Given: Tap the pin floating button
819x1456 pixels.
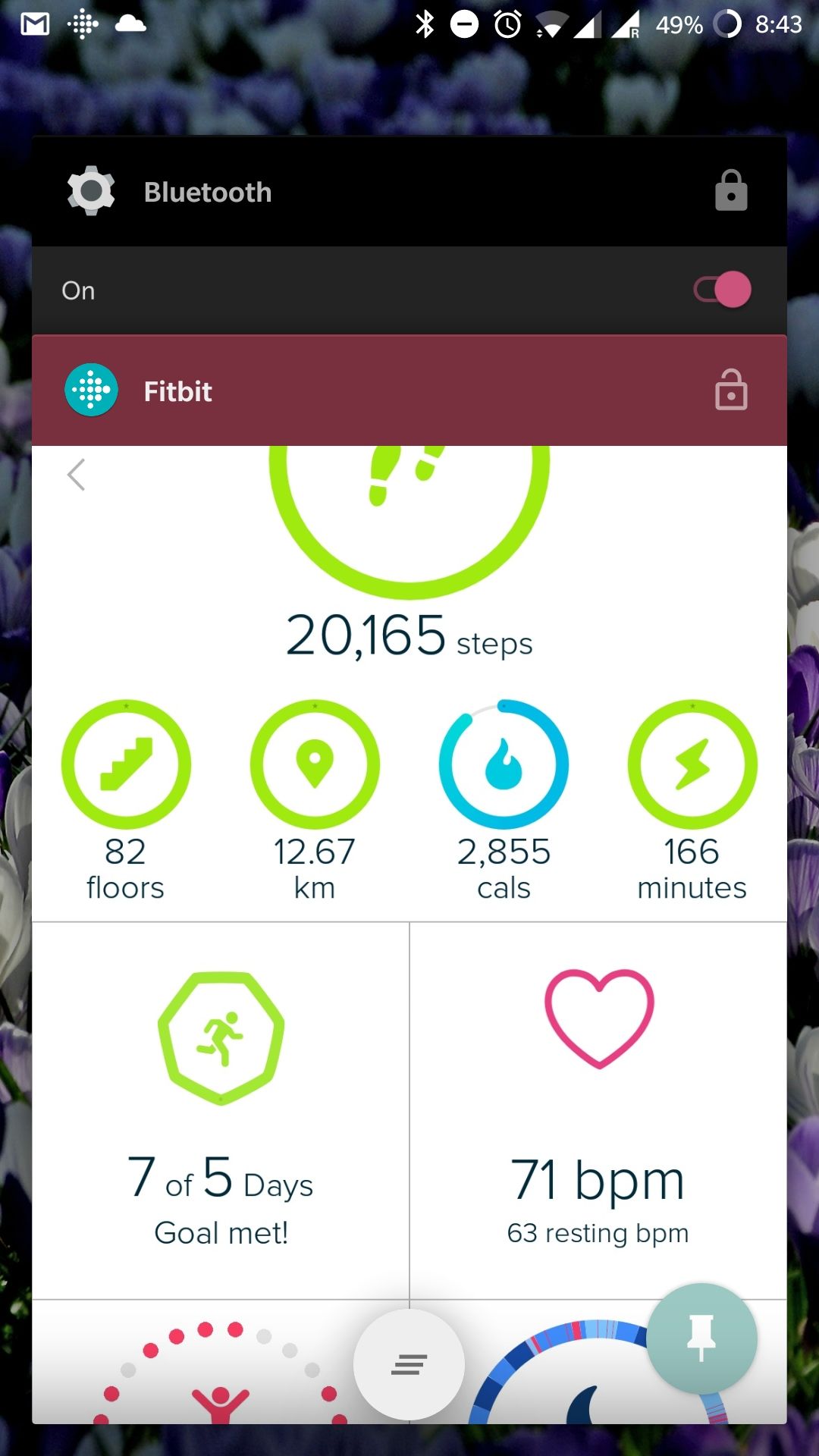Looking at the screenshot, I should pyautogui.click(x=701, y=1338).
